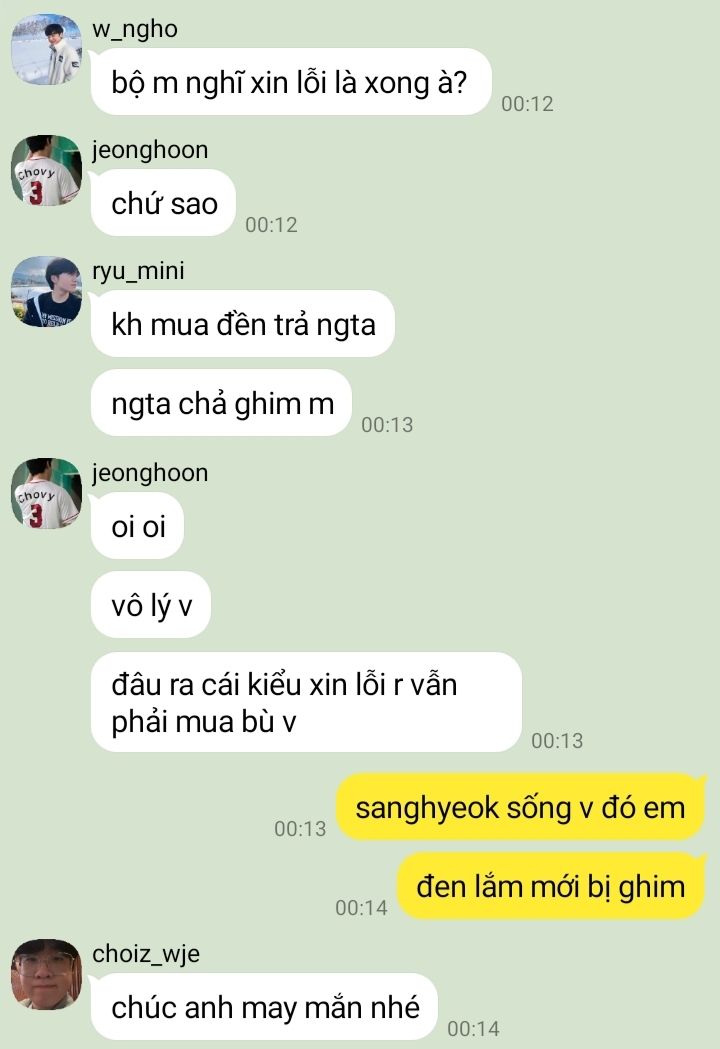Open w_ngho's profile picture
Screen dimensions: 720x1049
coord(46,49)
